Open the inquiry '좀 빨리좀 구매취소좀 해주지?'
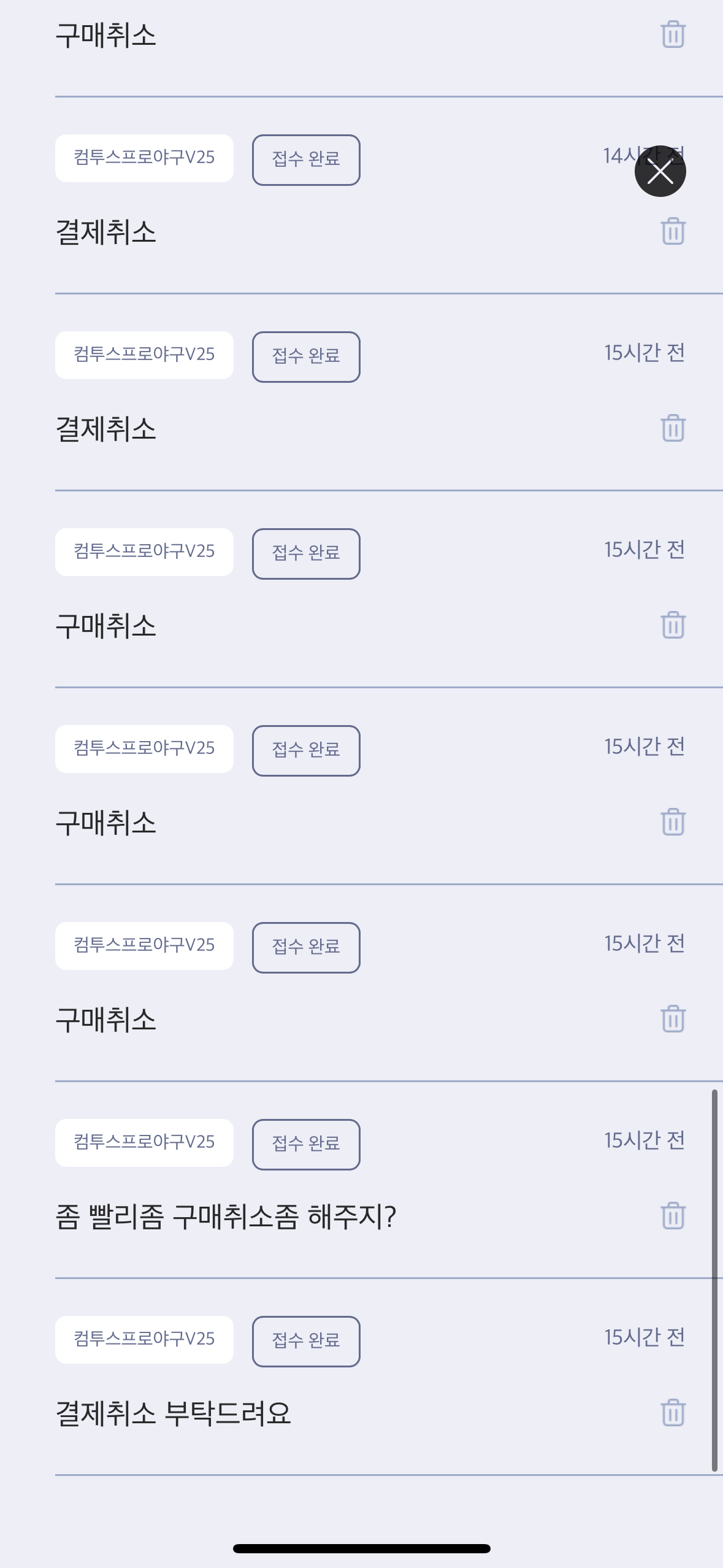 [x=226, y=1216]
